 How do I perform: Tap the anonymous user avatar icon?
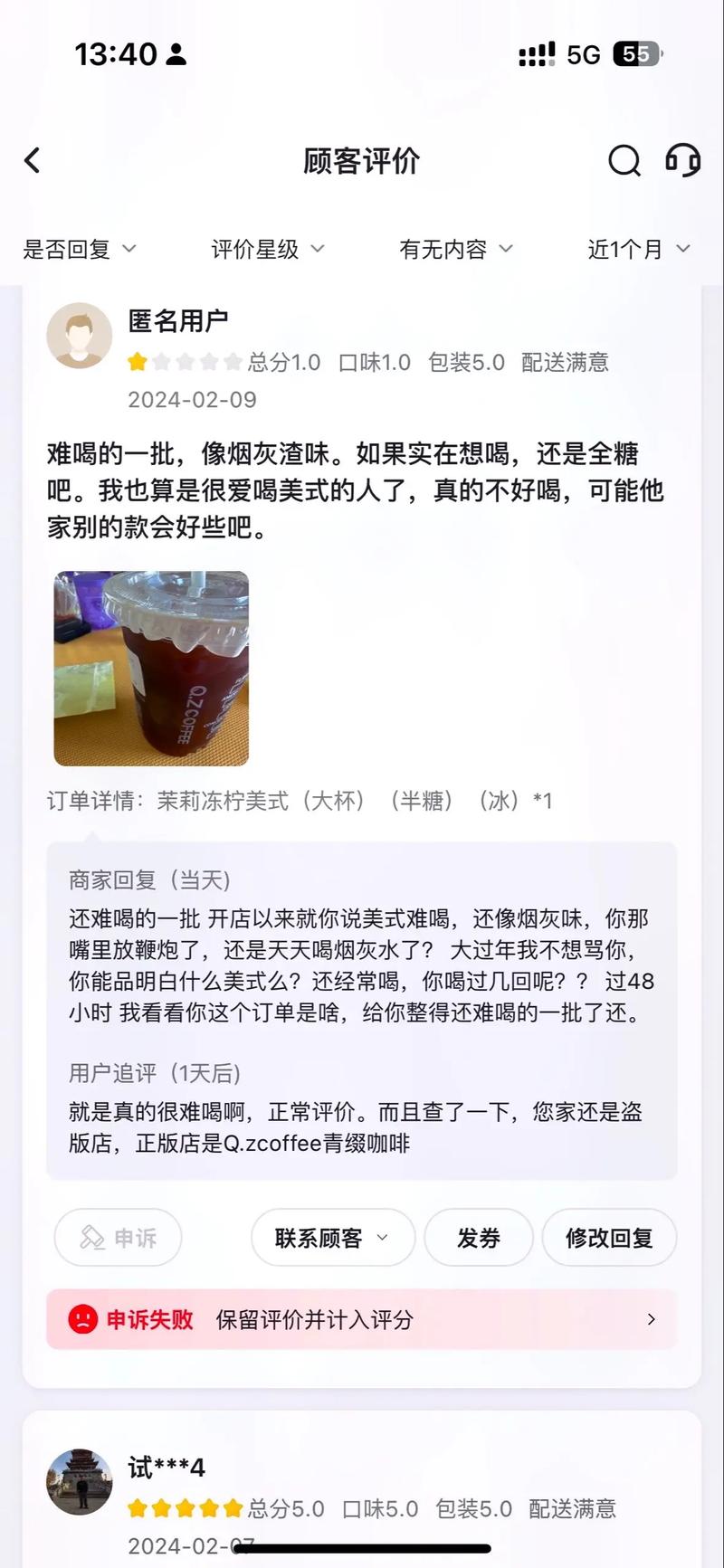pyautogui.click(x=80, y=335)
